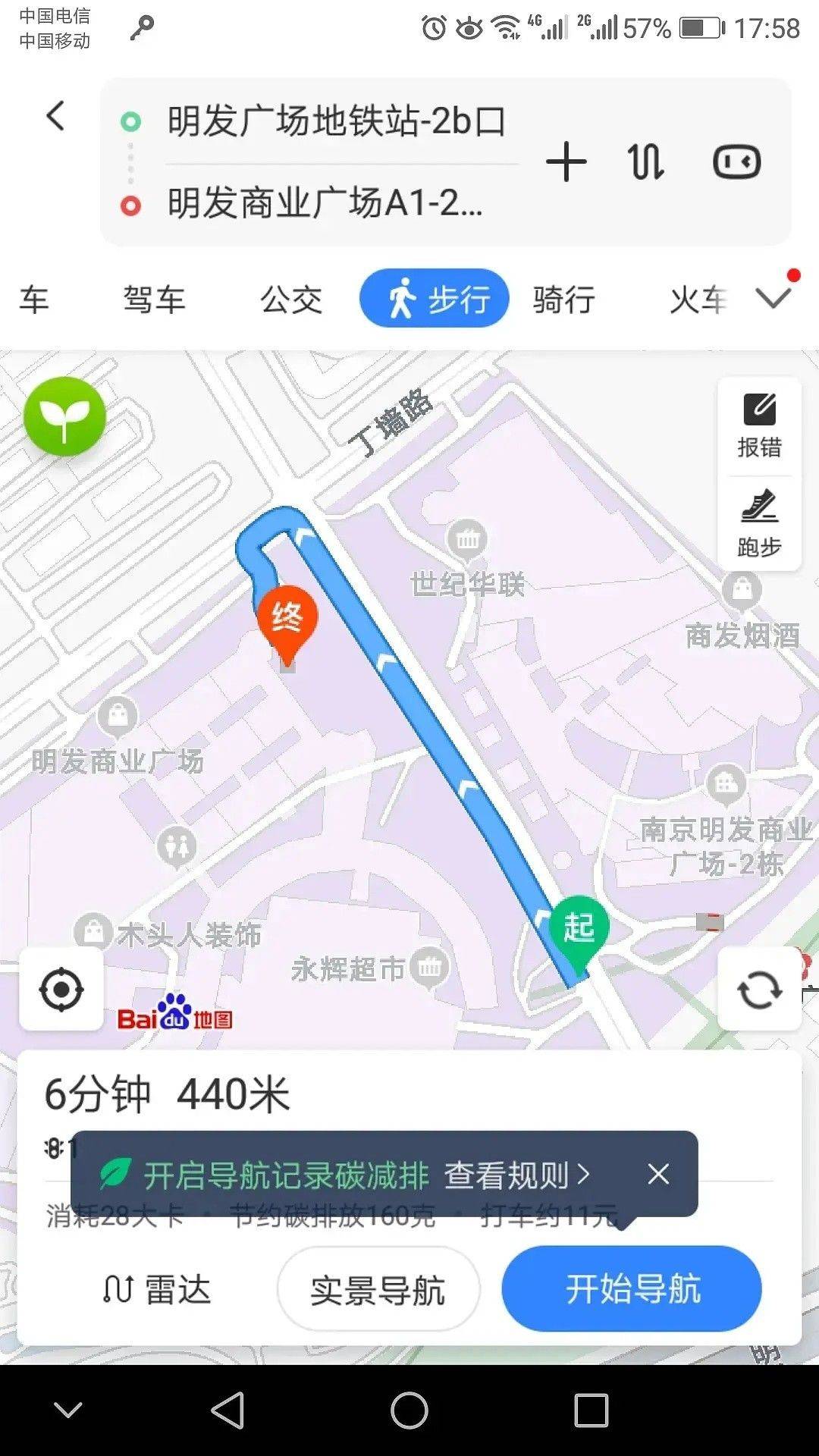Select the 骑行 cycling tab
The image size is (819, 1456).
[x=563, y=300]
